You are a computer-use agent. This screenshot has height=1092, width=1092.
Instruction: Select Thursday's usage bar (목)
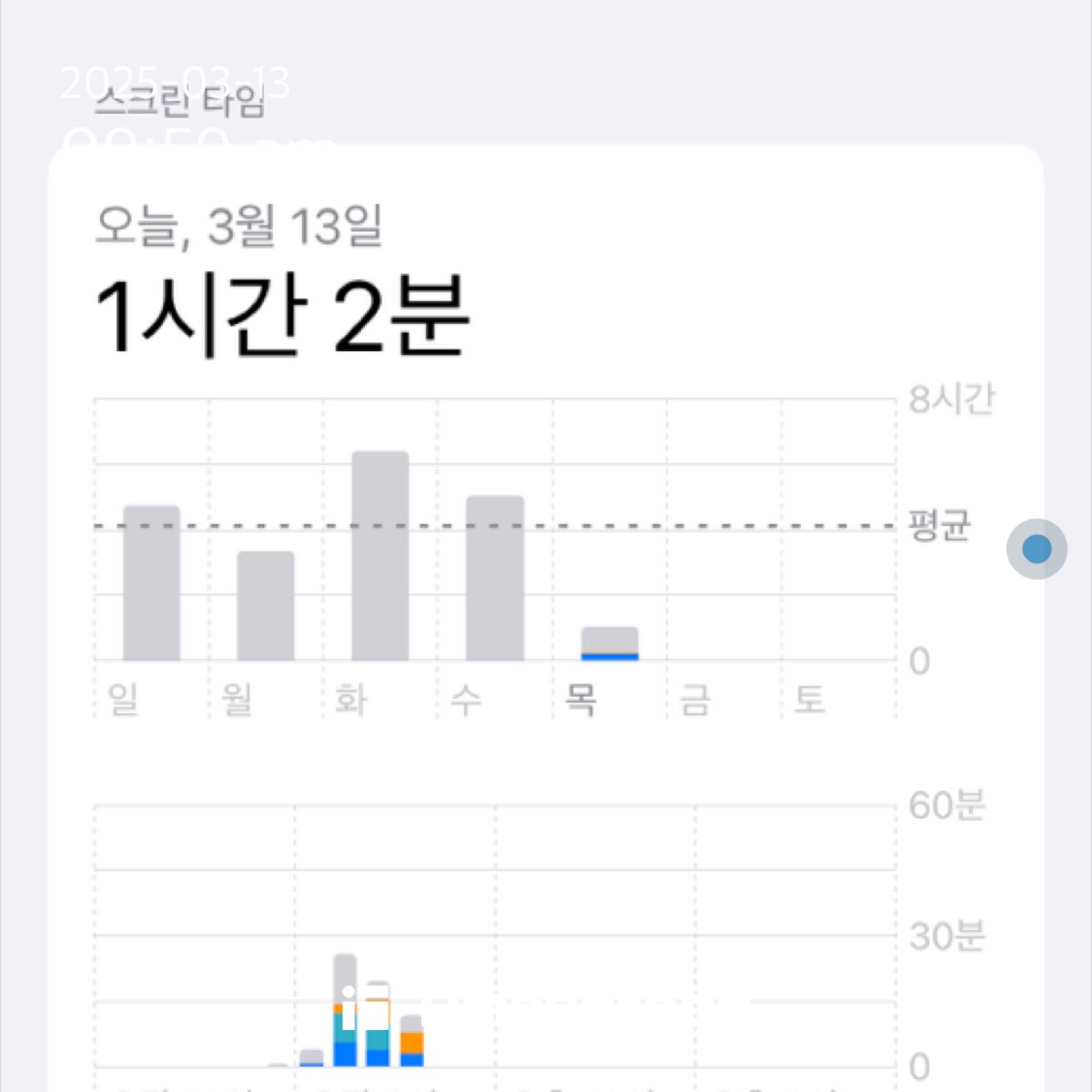(610, 643)
